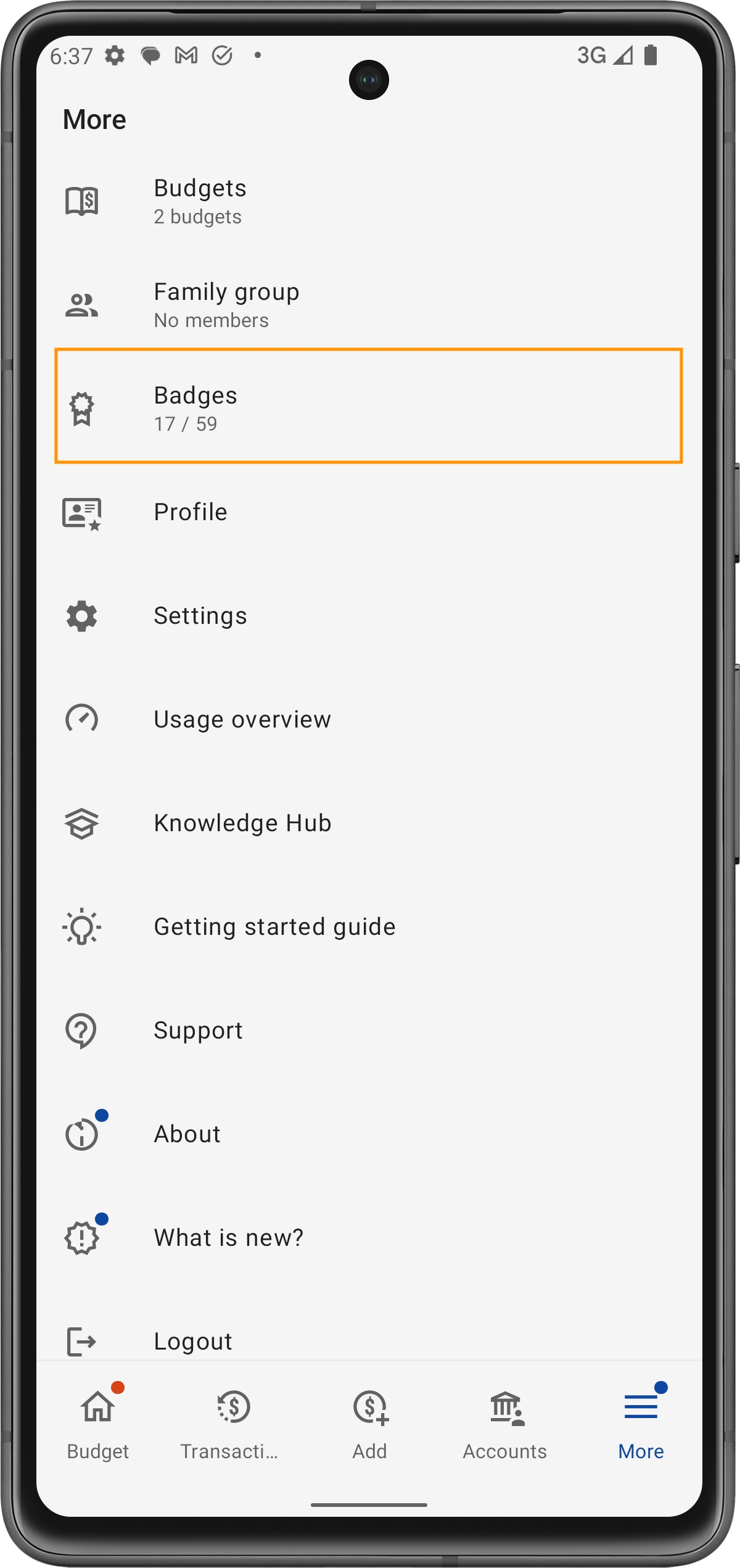Tap Add in bottom navigation

(369, 1423)
